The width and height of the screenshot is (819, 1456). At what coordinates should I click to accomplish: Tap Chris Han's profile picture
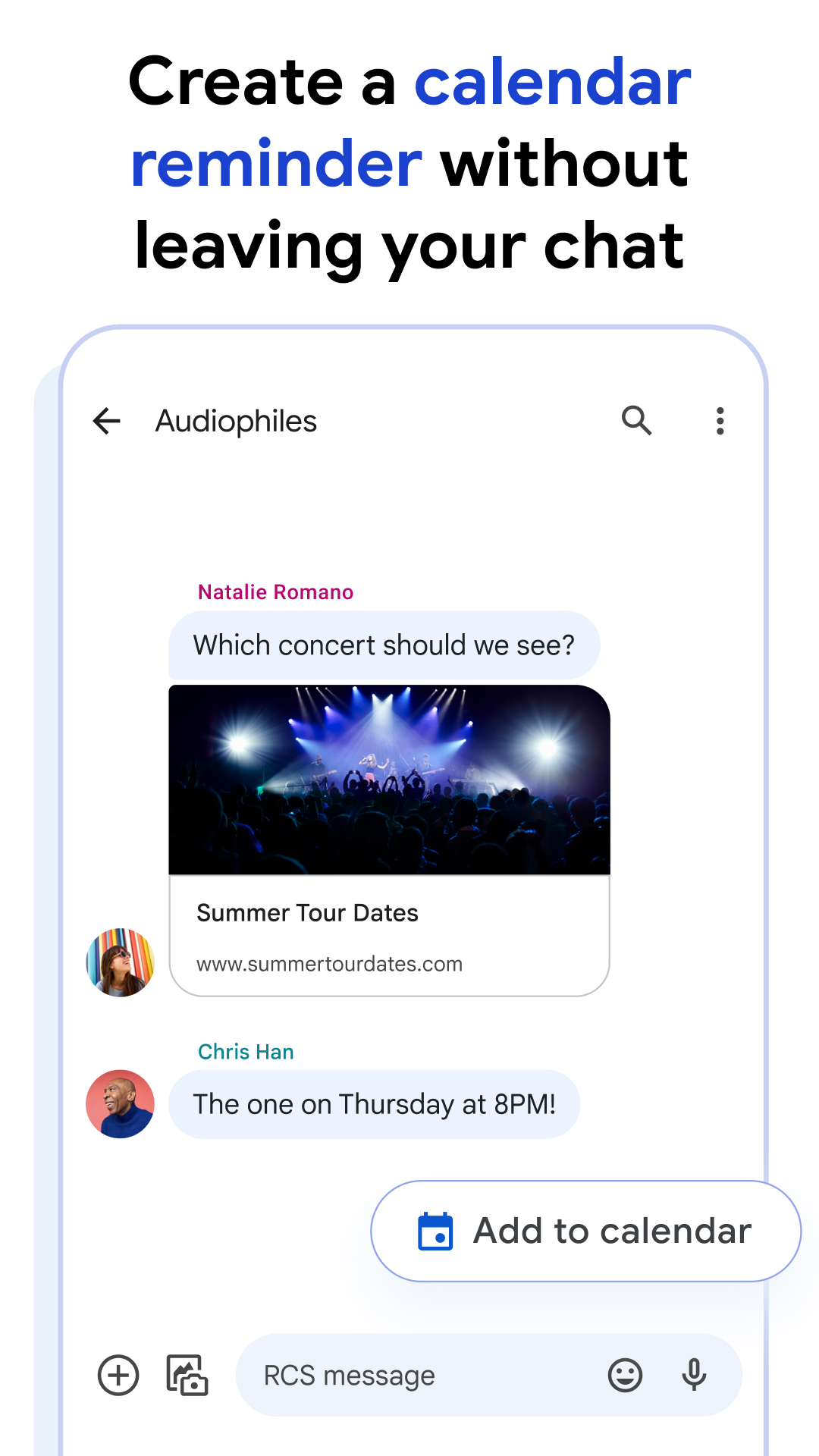pos(120,1103)
